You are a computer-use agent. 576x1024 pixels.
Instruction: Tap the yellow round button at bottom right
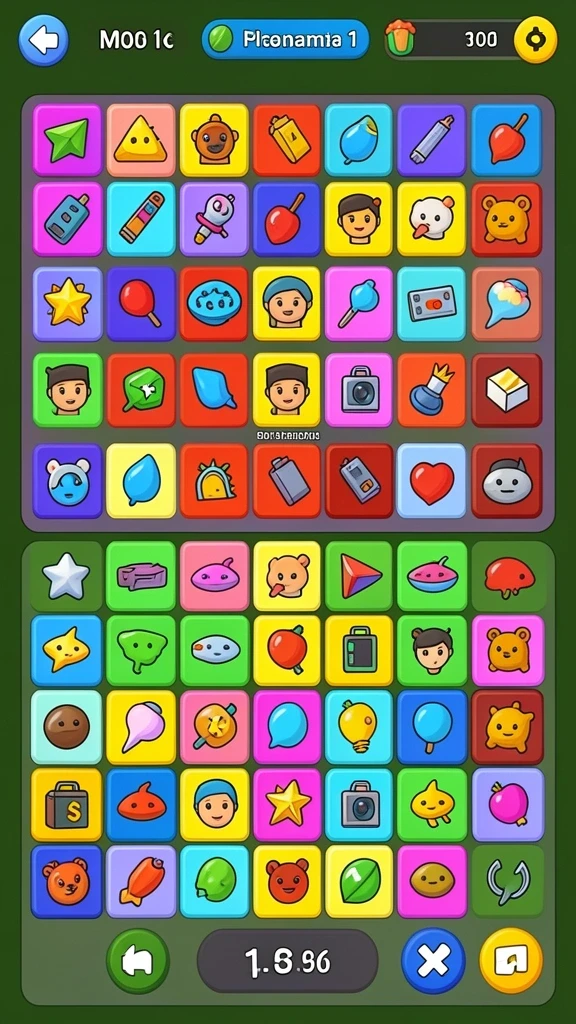[x=511, y=961]
